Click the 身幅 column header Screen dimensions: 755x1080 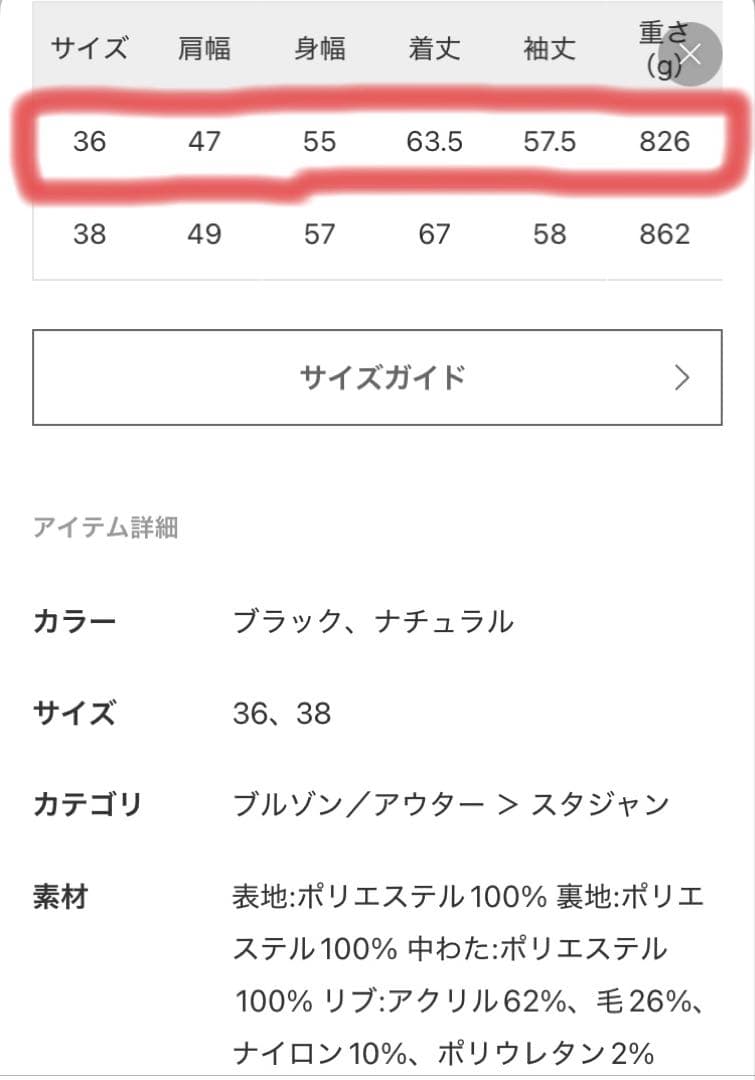tap(320, 48)
